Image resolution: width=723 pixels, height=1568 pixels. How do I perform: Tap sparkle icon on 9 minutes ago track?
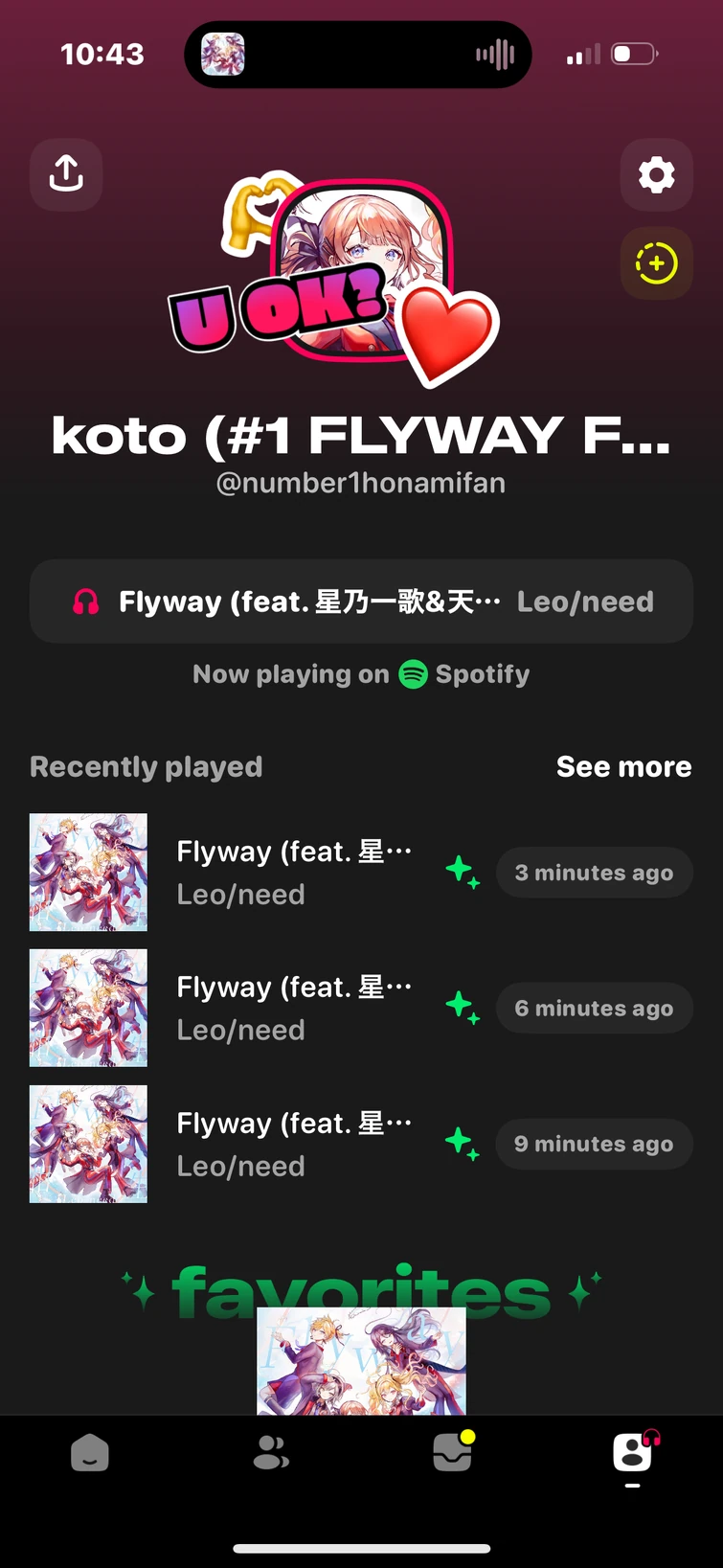click(x=463, y=1144)
